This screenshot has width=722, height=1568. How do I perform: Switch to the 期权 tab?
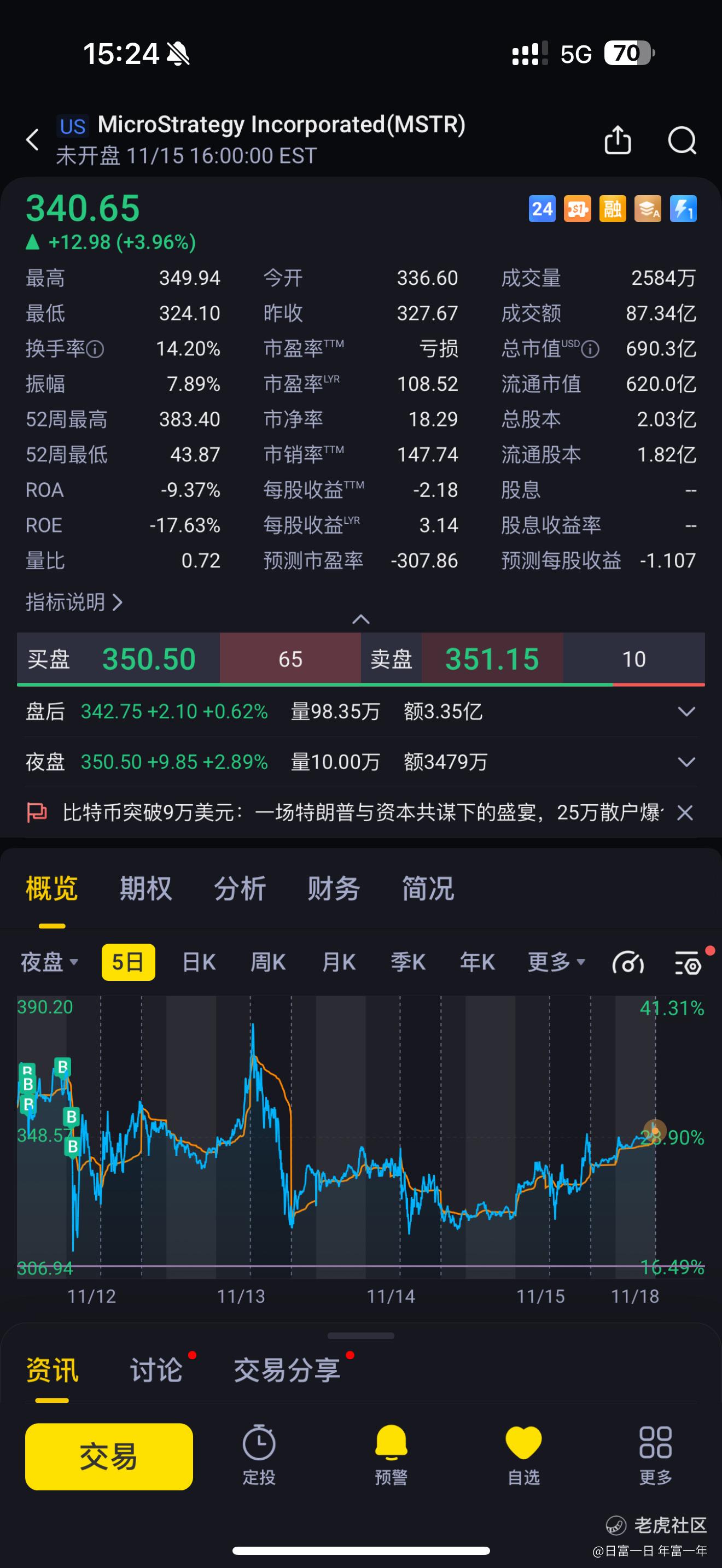(145, 888)
